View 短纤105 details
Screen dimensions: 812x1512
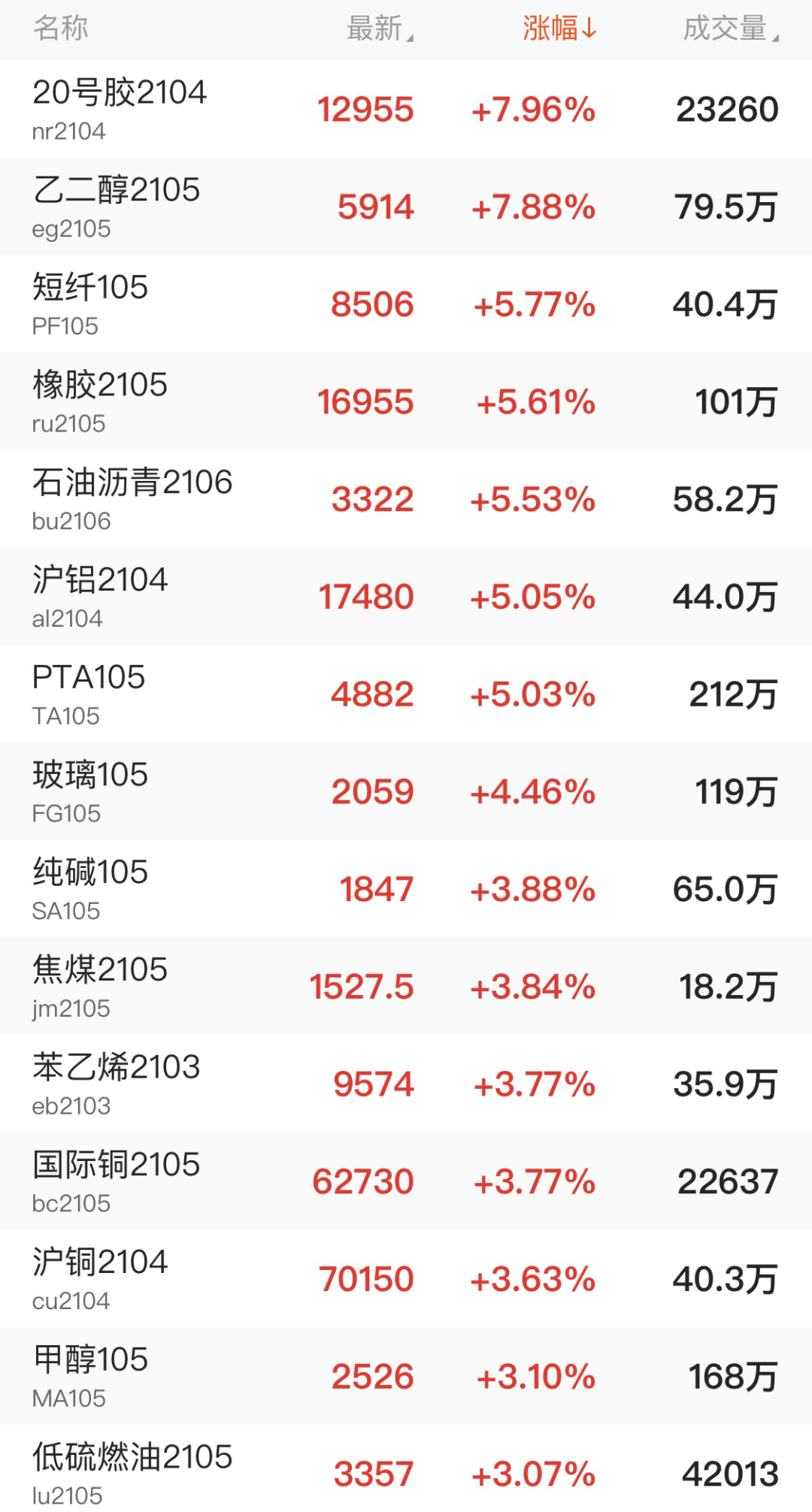click(406, 304)
